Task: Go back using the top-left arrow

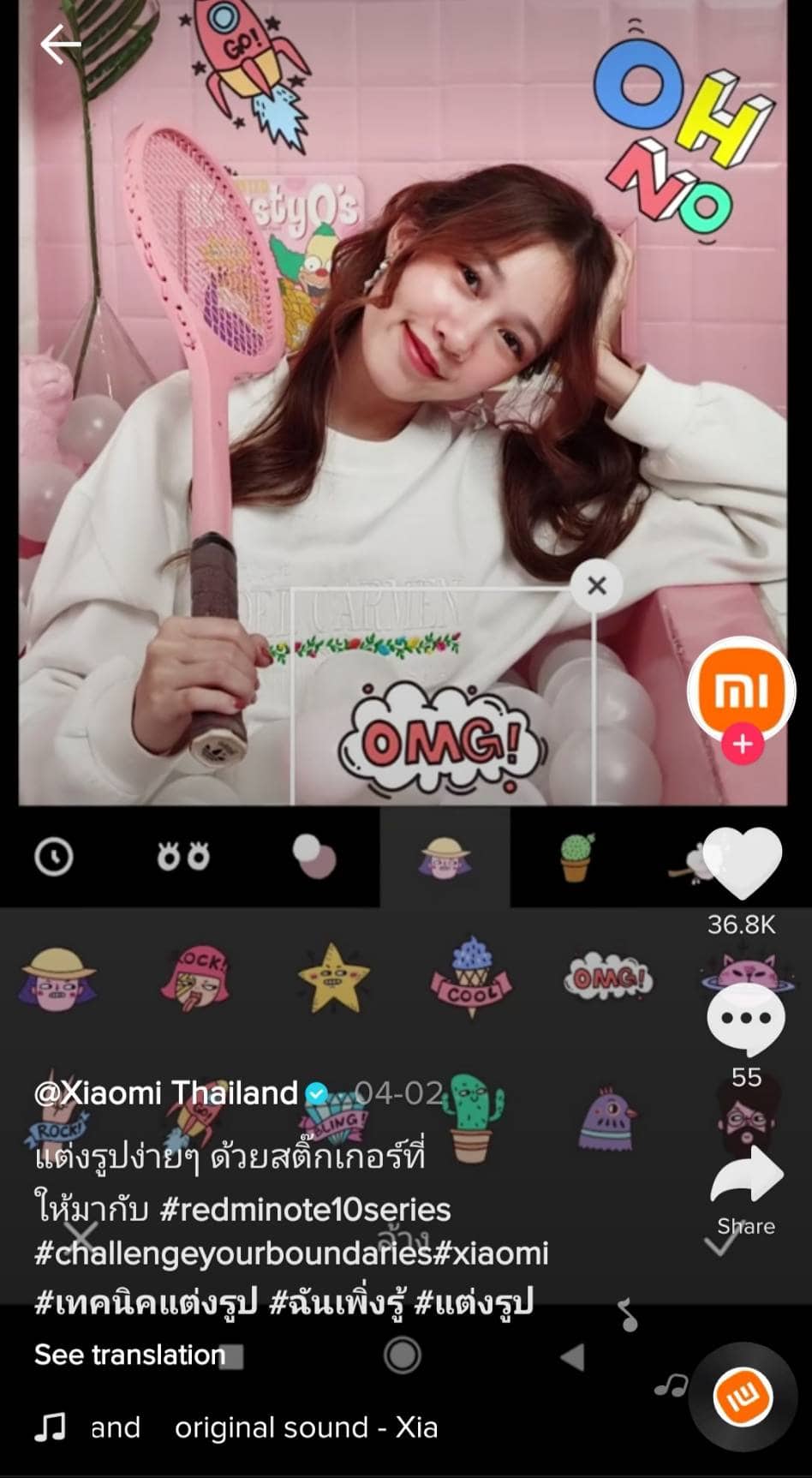Action: [60, 45]
